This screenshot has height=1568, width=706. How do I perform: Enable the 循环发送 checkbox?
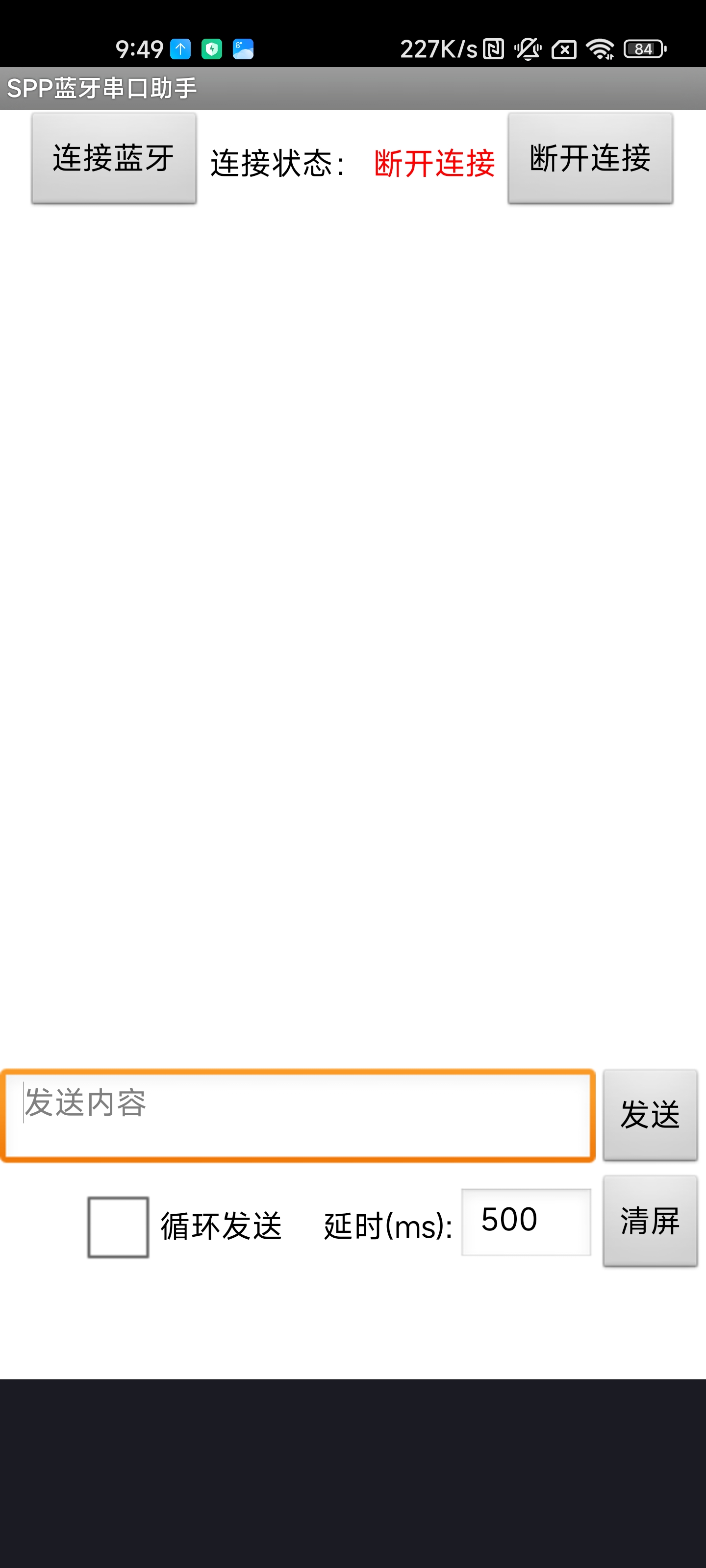click(x=118, y=1227)
